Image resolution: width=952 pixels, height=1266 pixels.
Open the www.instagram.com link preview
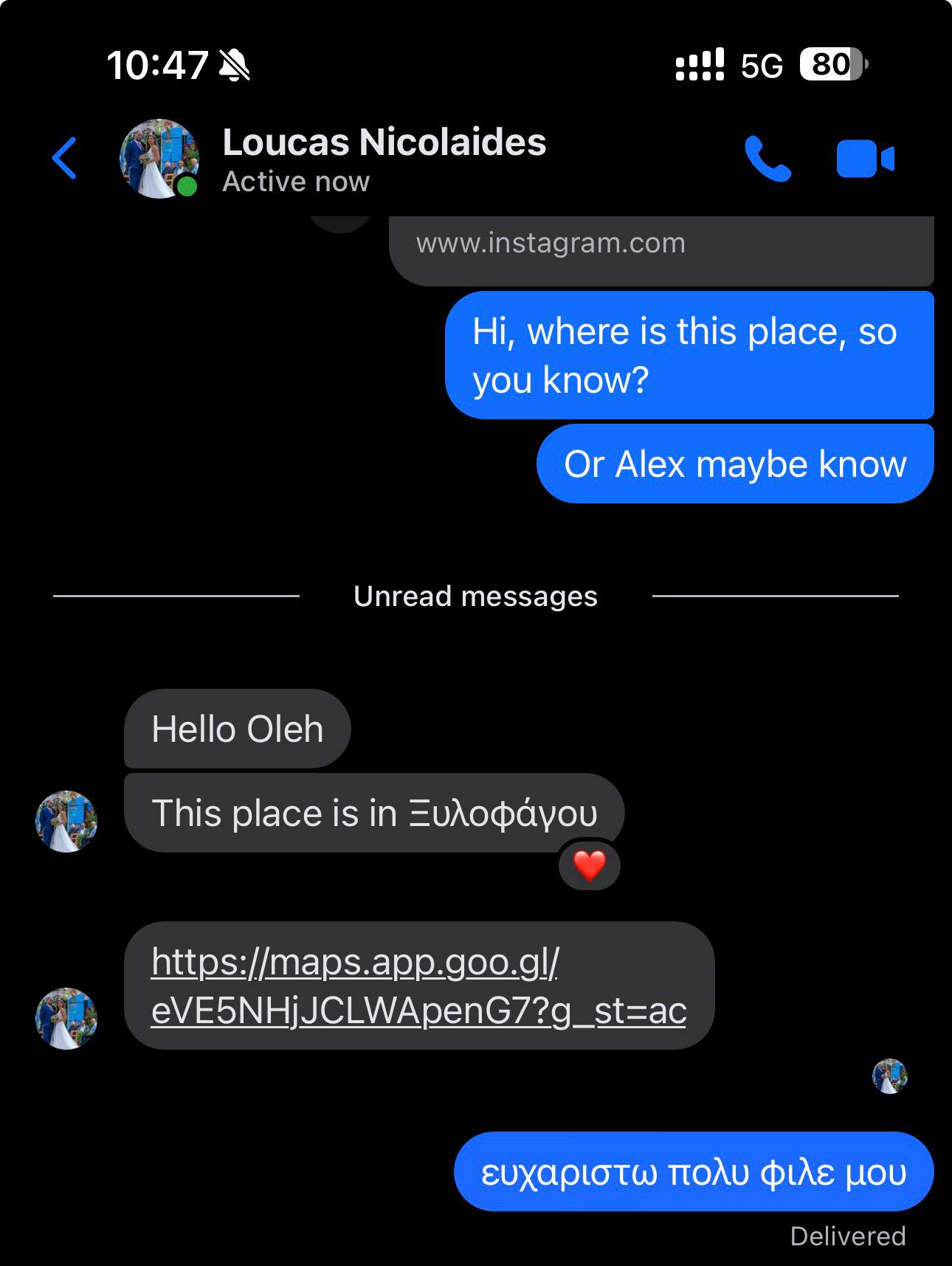(x=660, y=247)
